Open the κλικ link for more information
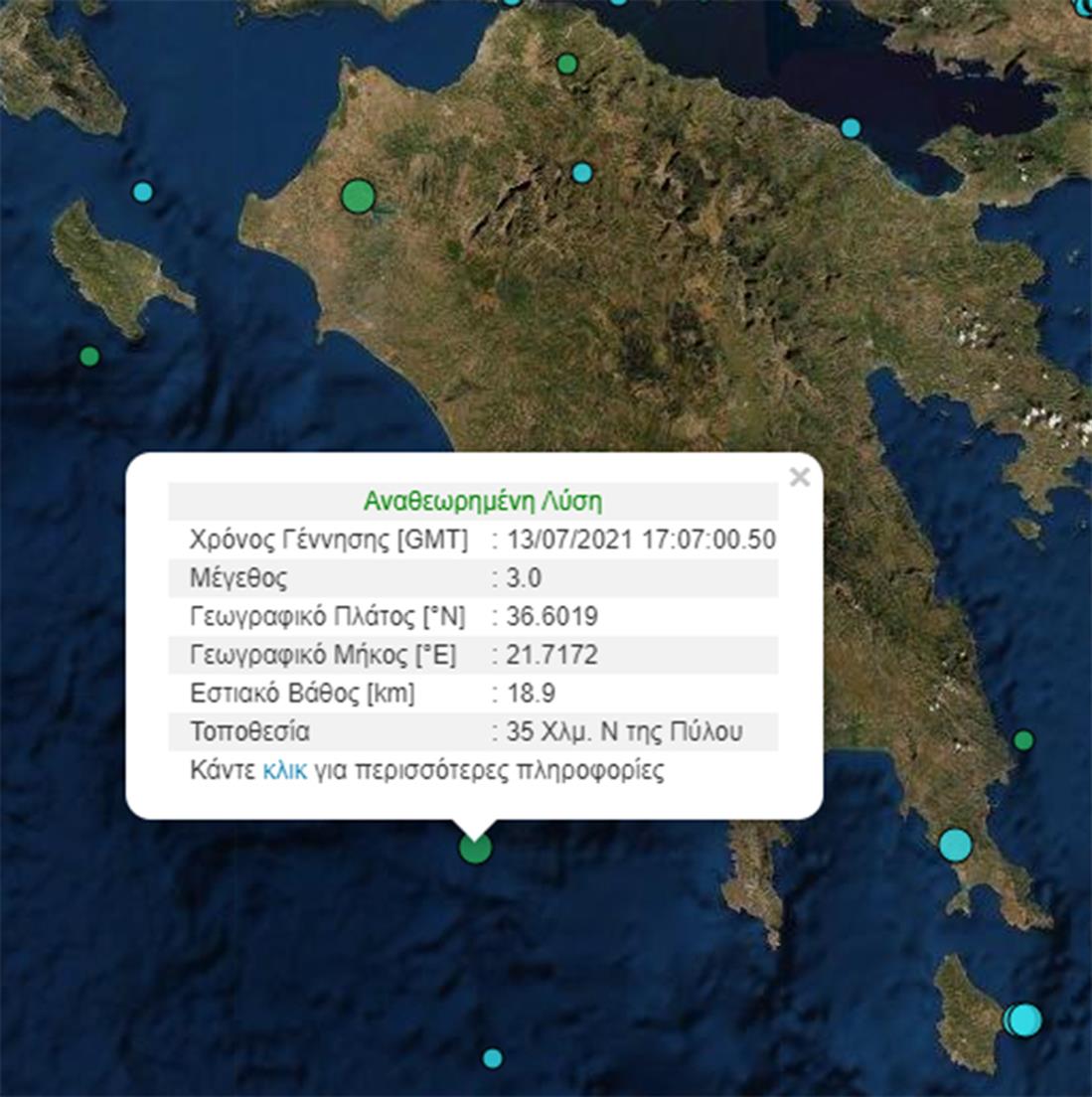This screenshot has height=1097, width=1092. coord(284,770)
